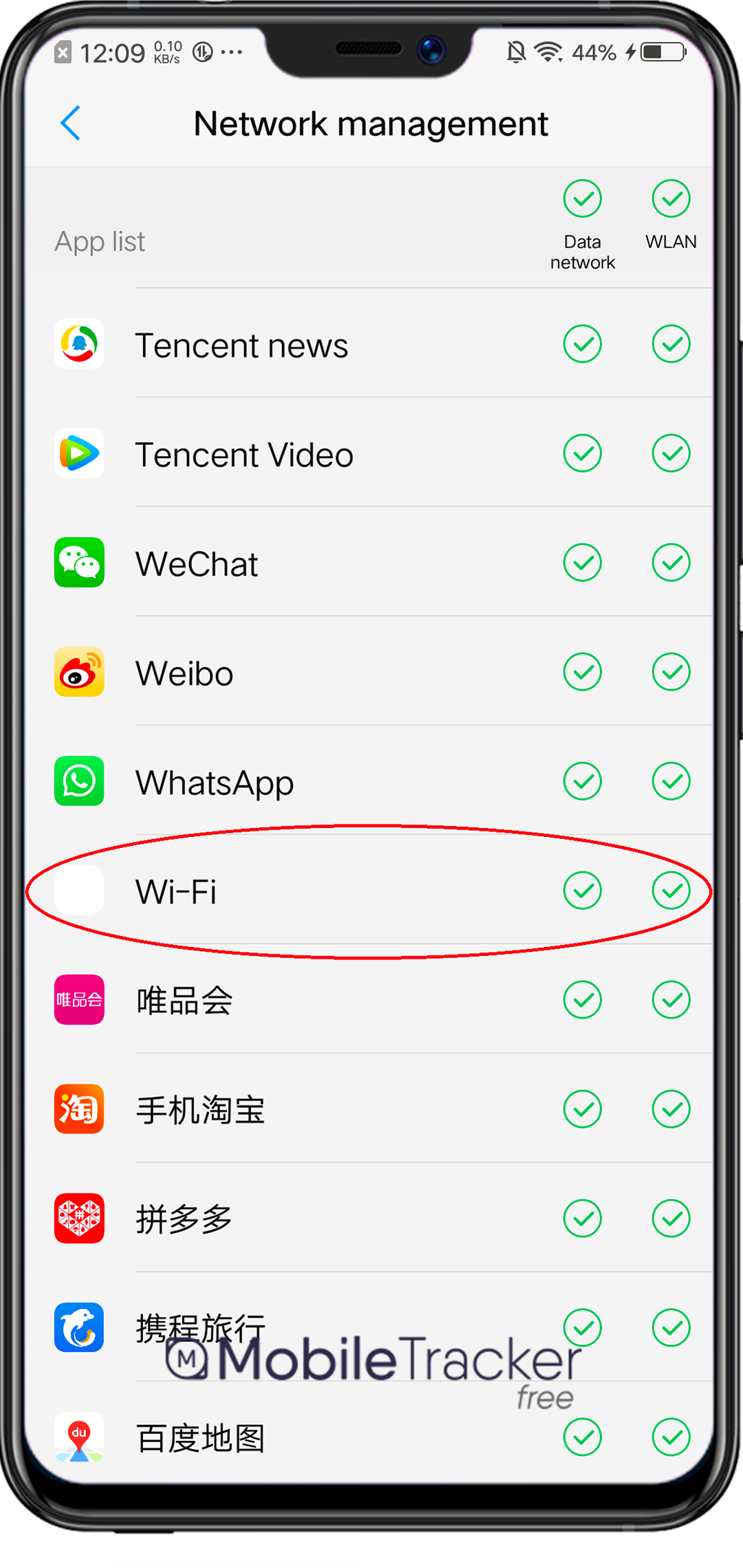Toggle data network for Wi-Fi app
The width and height of the screenshot is (743, 1568).
[583, 891]
